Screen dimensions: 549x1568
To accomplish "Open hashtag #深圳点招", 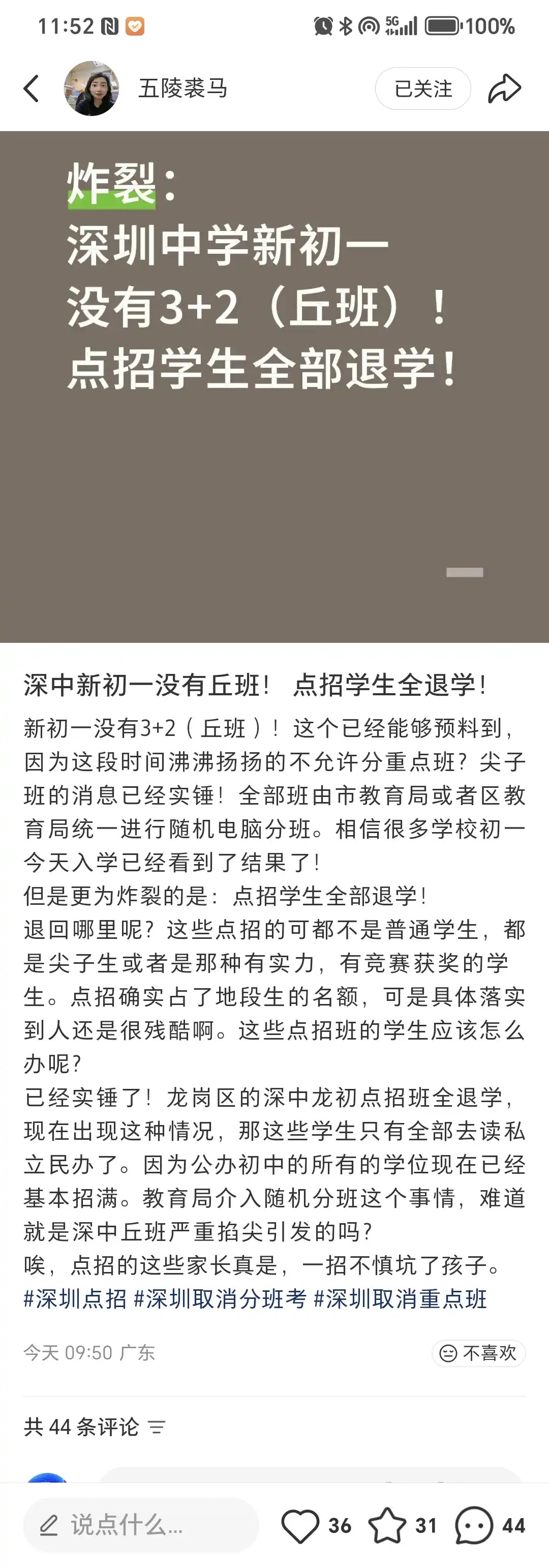I will (75, 1299).
